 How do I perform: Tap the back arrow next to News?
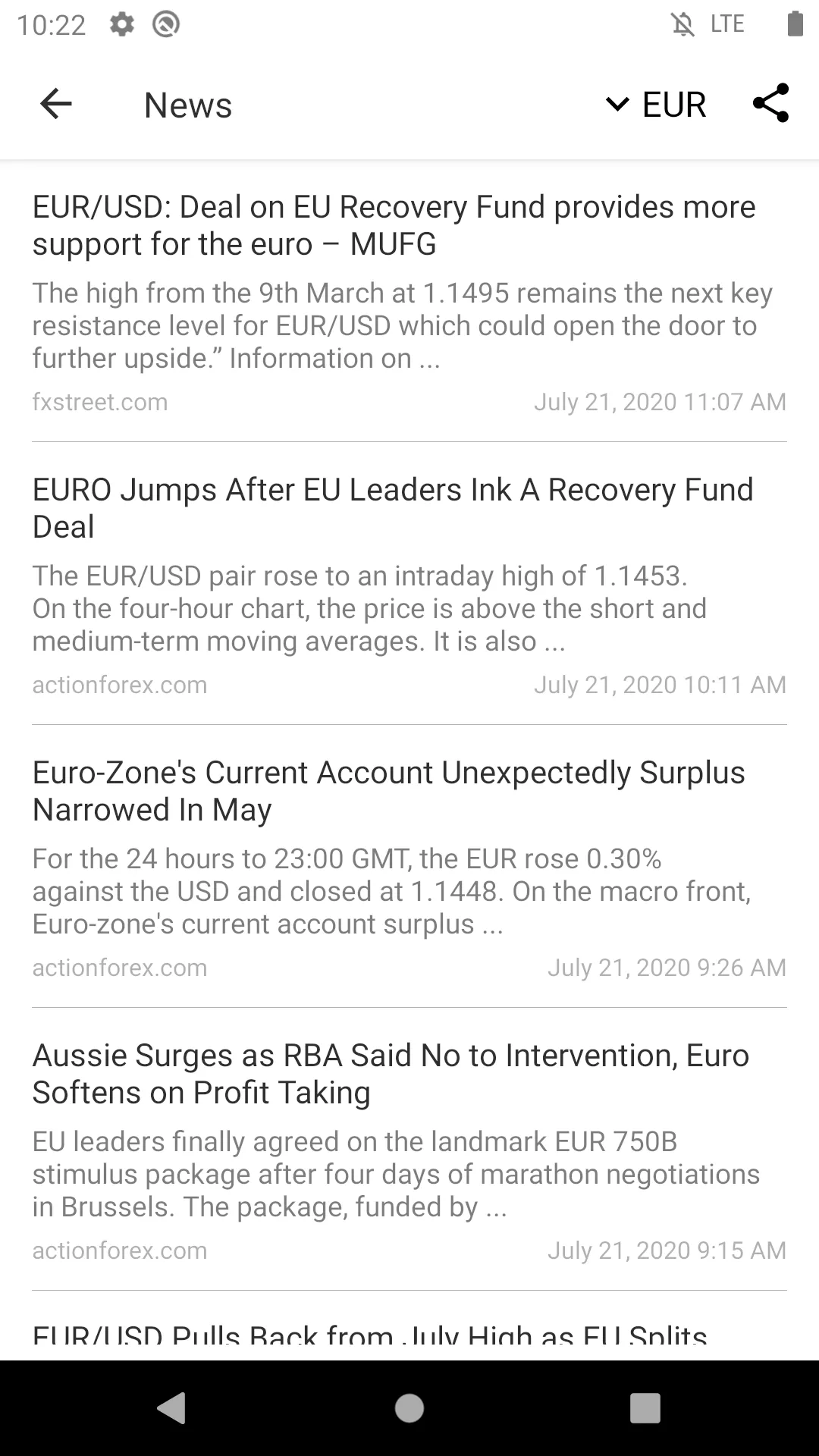[57, 104]
